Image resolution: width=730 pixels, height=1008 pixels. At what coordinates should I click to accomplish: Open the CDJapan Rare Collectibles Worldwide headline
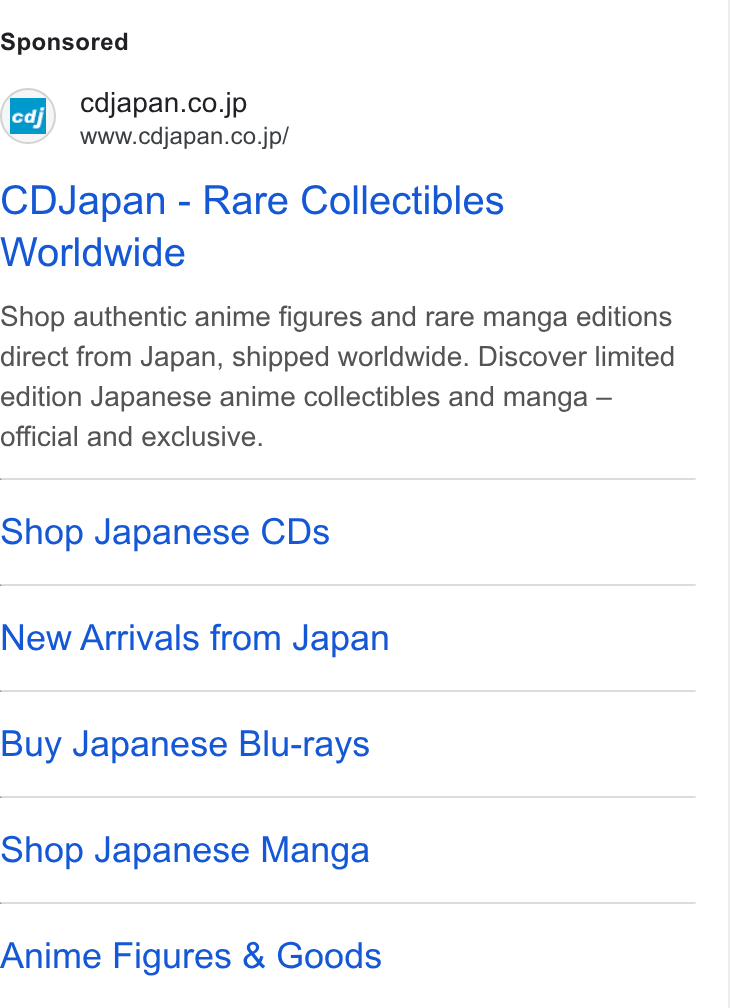(x=252, y=226)
